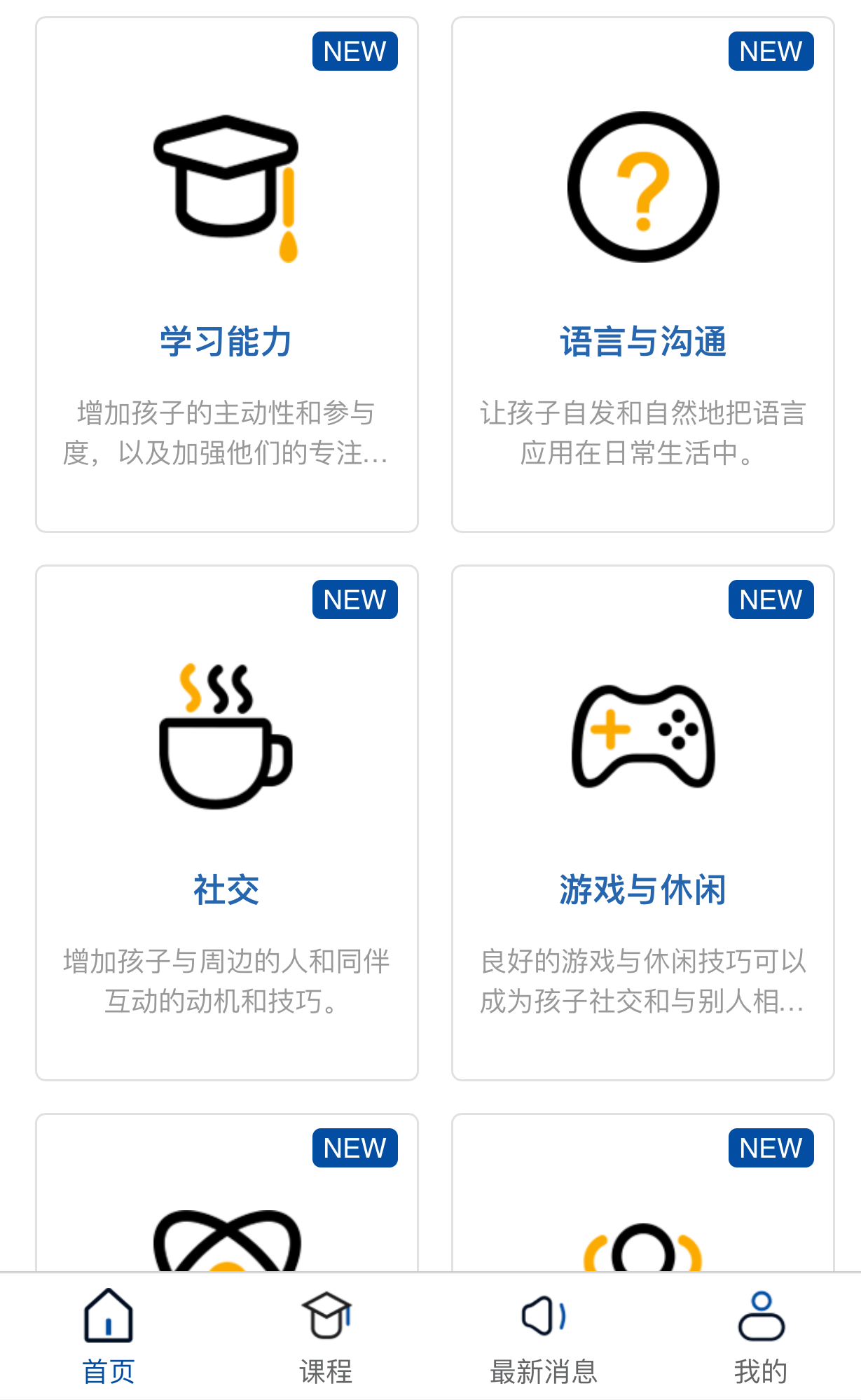Go to the 课程 tab
Image resolution: width=861 pixels, height=1400 pixels.
(326, 1336)
